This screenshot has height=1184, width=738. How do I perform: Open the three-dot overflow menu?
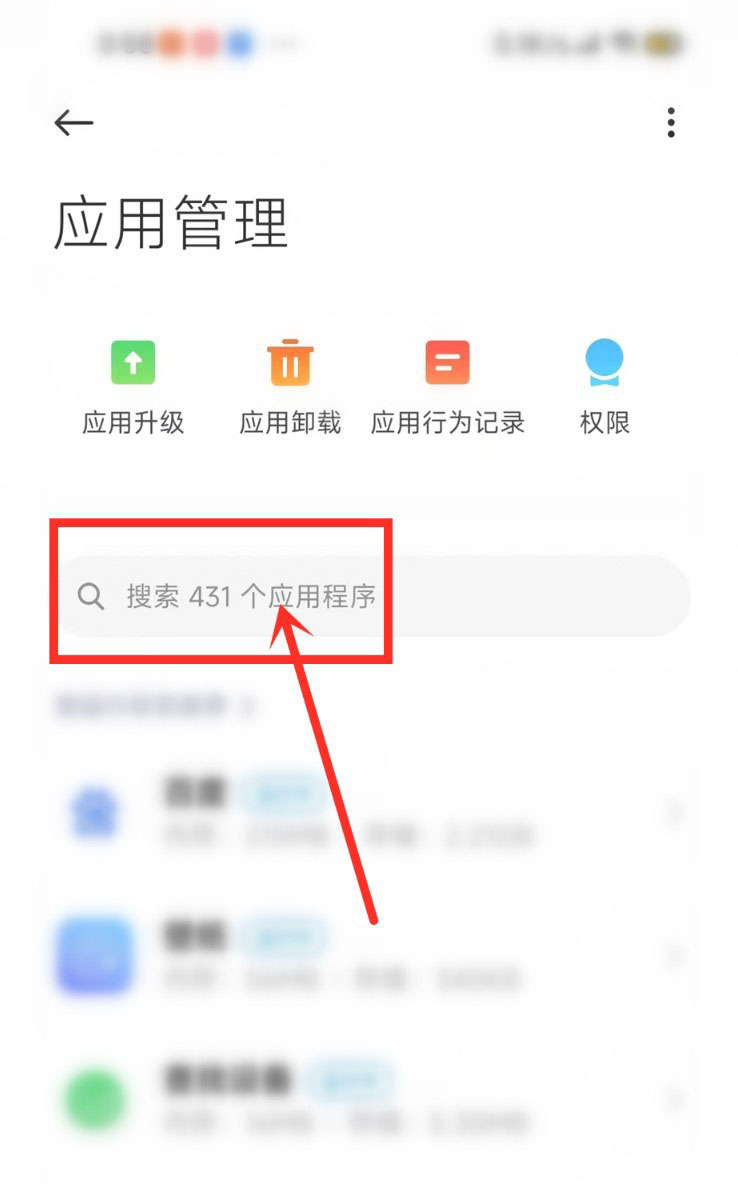click(670, 123)
